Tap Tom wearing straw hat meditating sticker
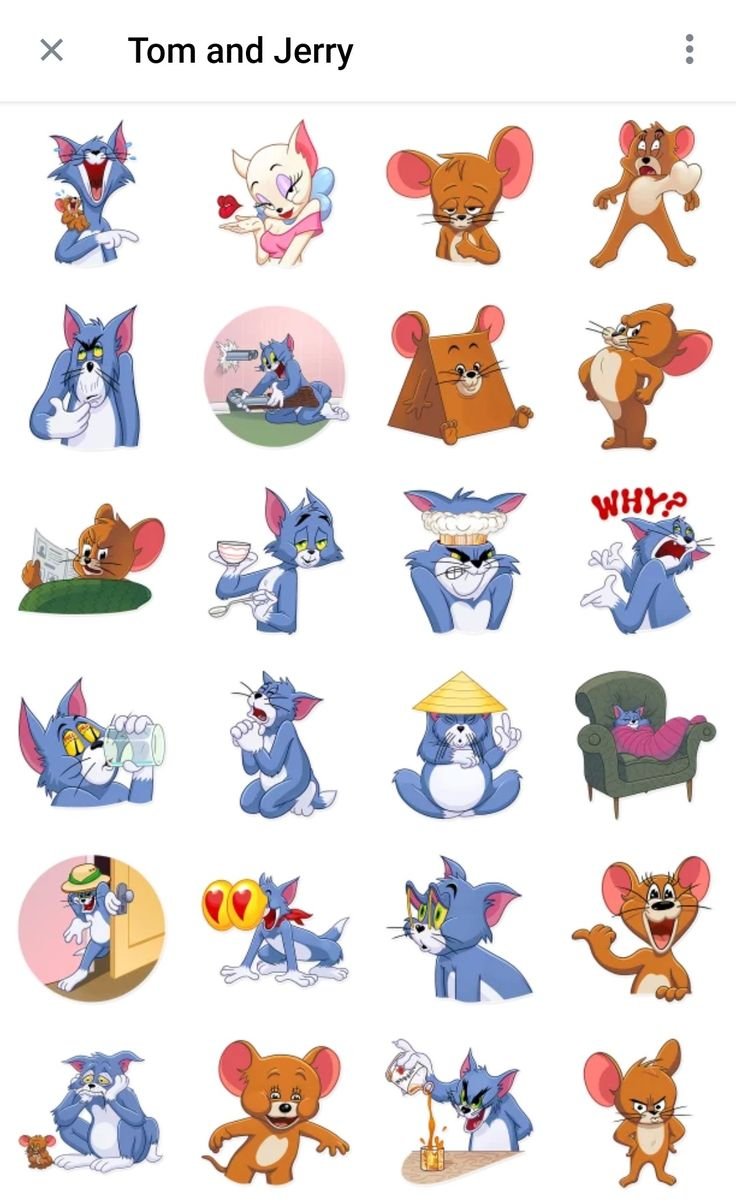736x1202 pixels. click(459, 744)
